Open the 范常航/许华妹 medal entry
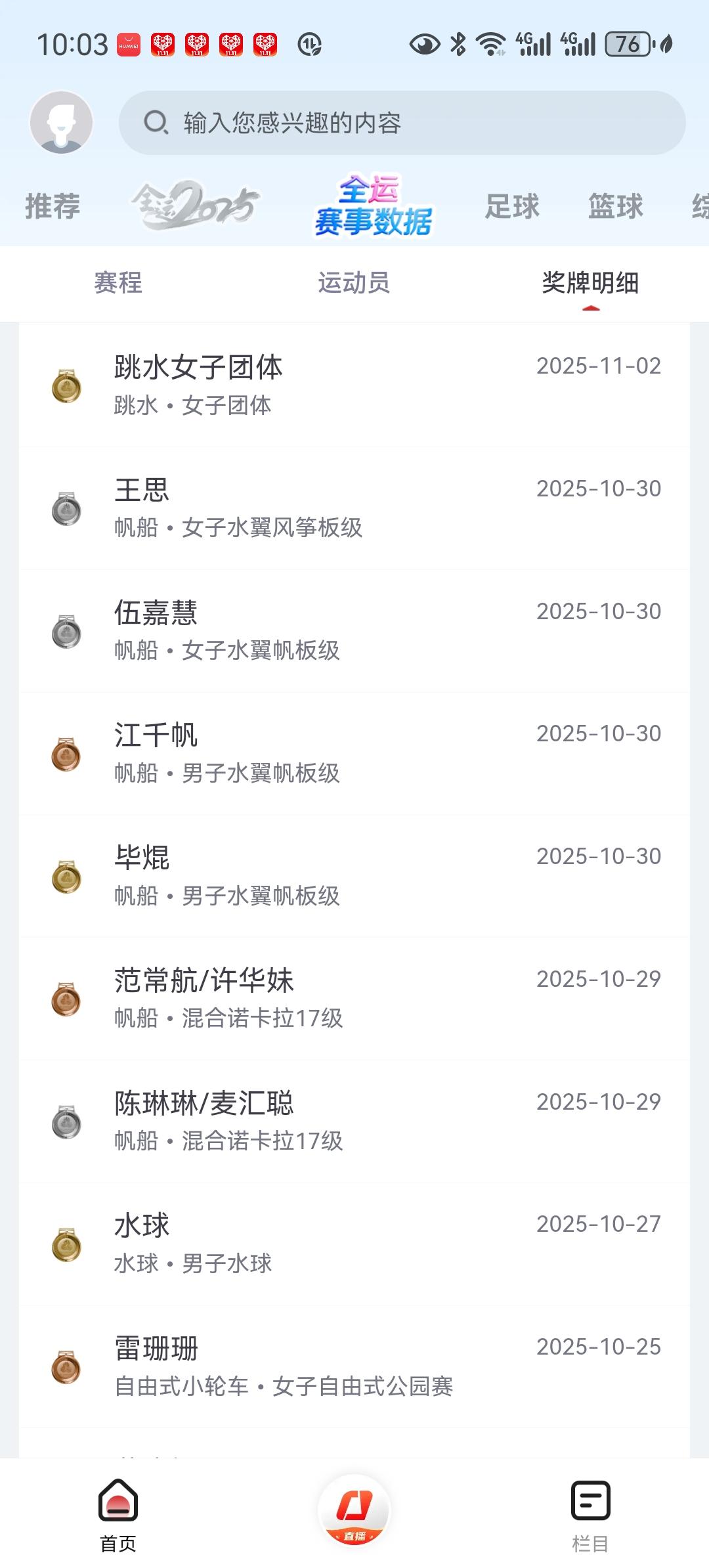 [354, 998]
